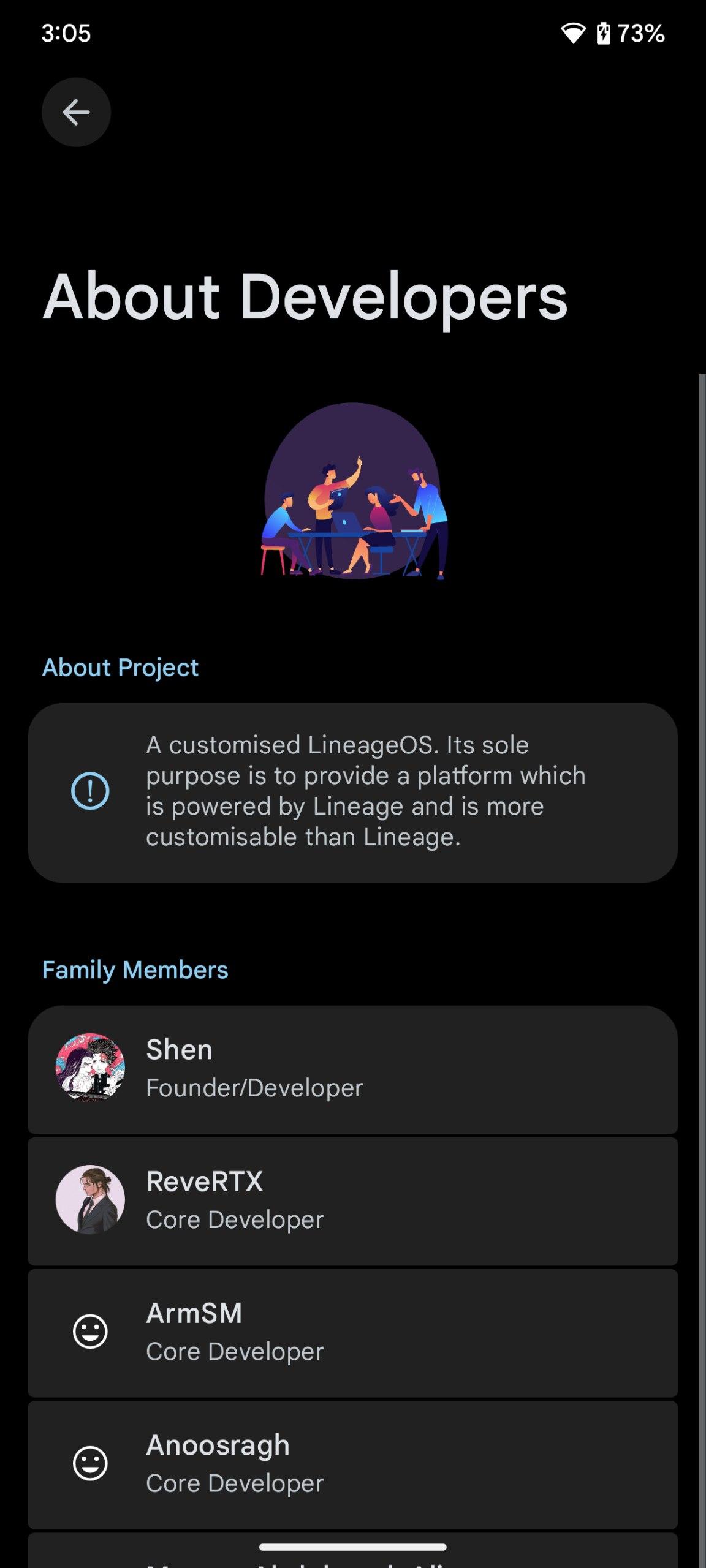Open Shen's Founder/Developer profile

pyautogui.click(x=352, y=1069)
